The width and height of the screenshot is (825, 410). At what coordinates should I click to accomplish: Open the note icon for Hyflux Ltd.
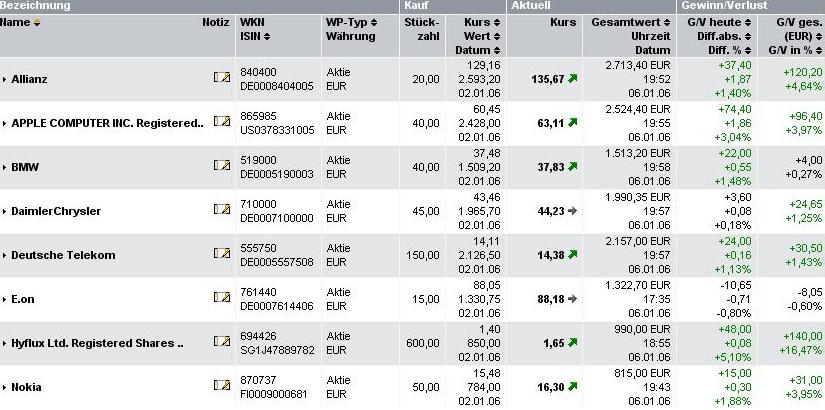(x=221, y=342)
